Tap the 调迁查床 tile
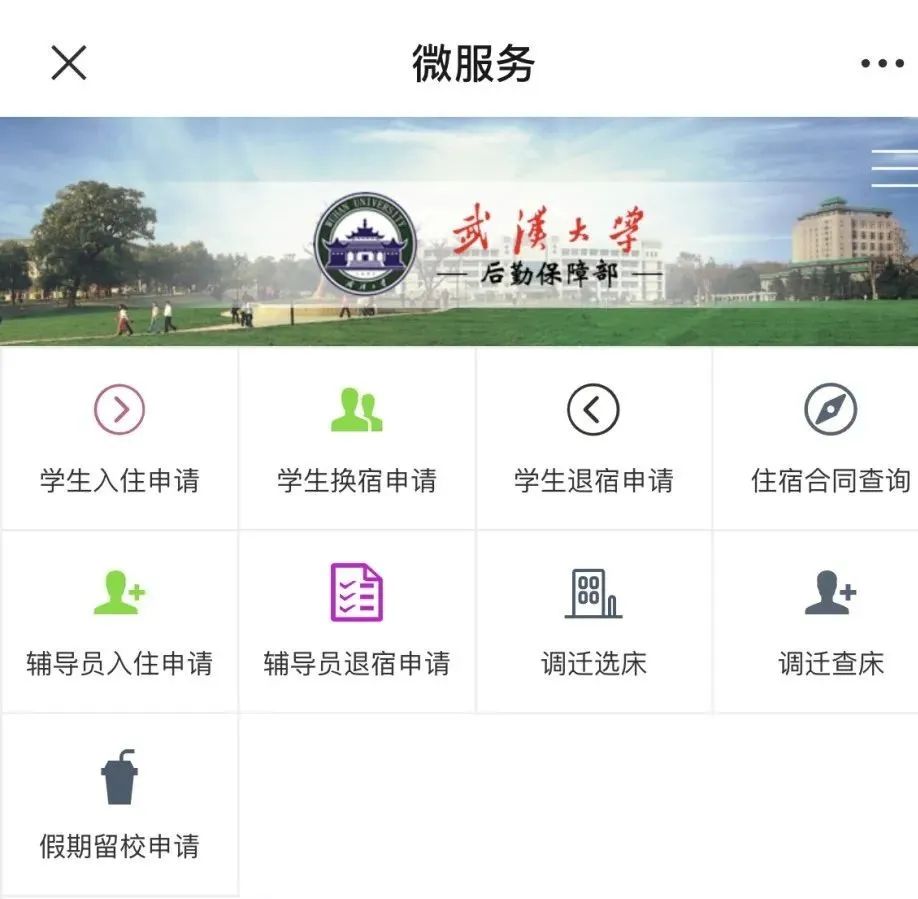 pos(830,622)
